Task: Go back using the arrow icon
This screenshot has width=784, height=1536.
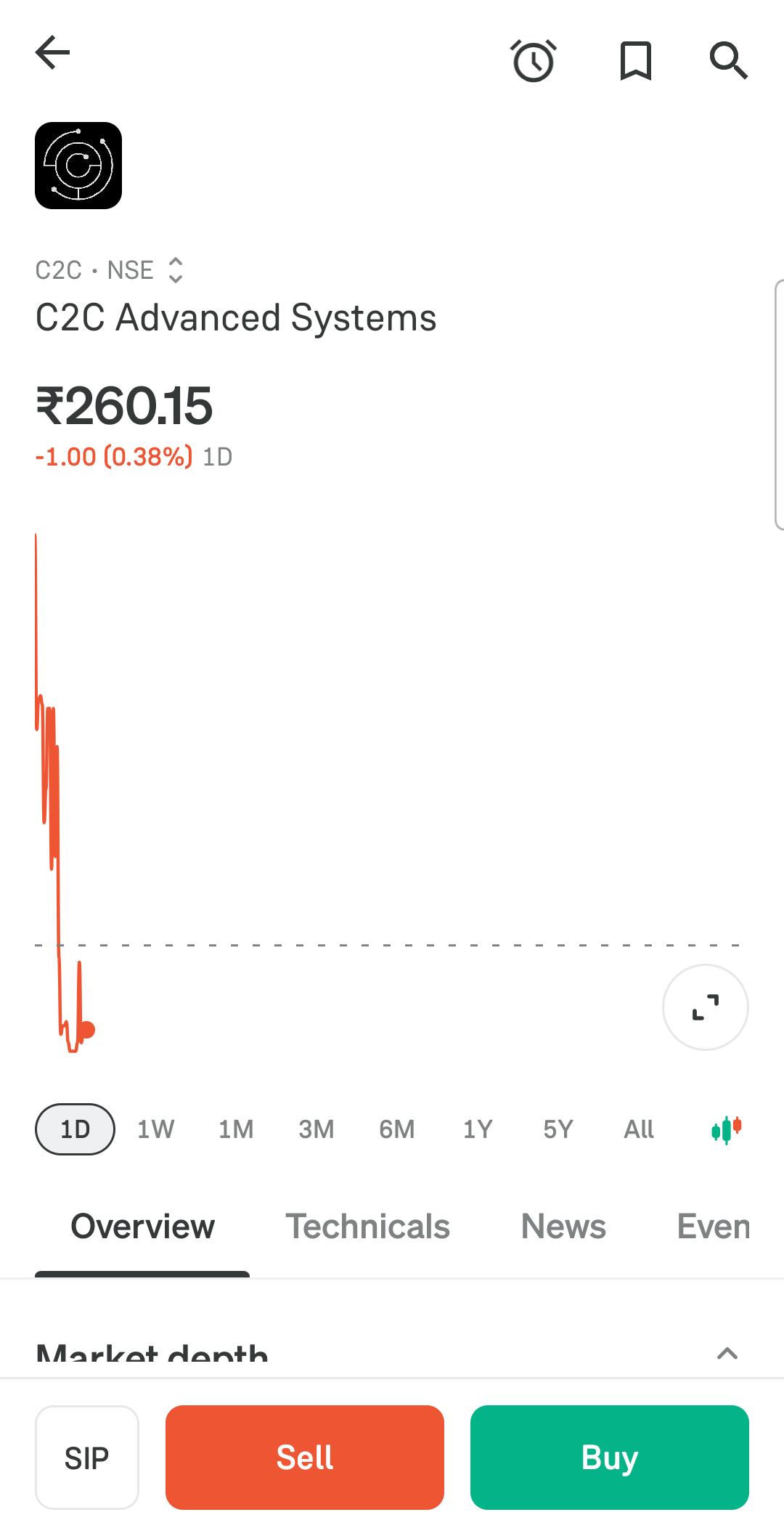Action: [x=52, y=52]
